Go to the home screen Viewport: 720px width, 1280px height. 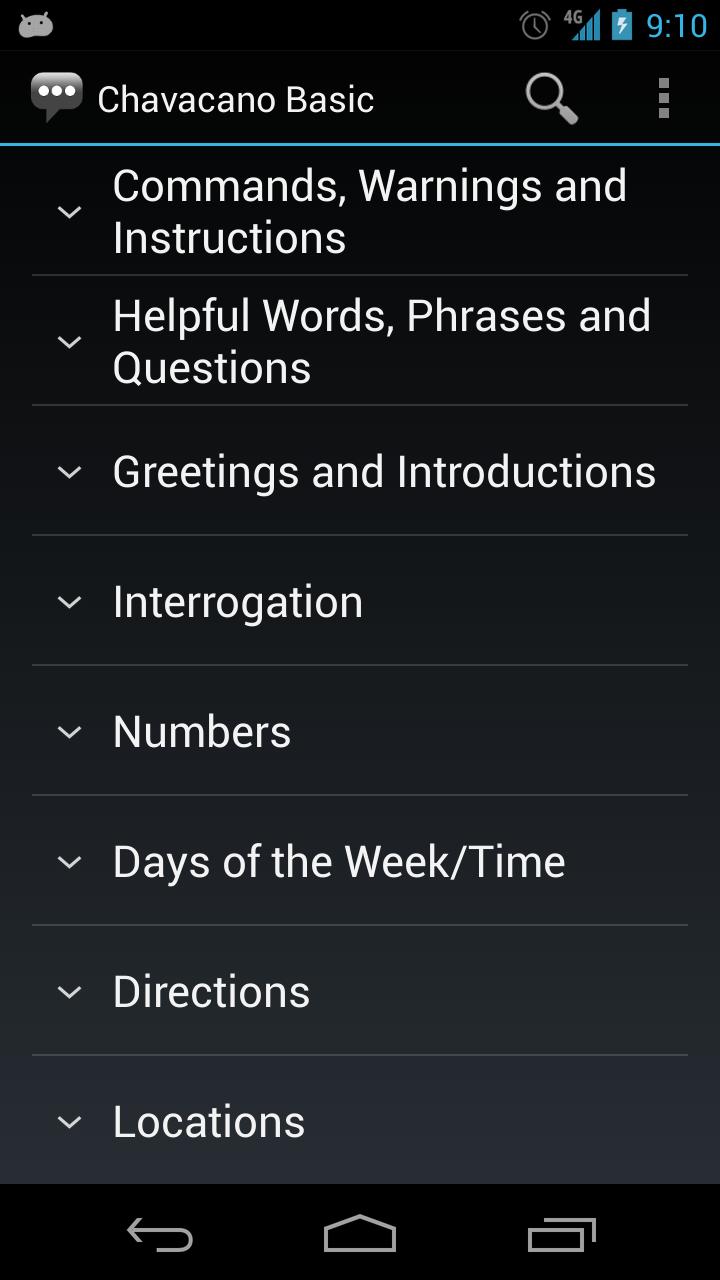click(360, 1235)
